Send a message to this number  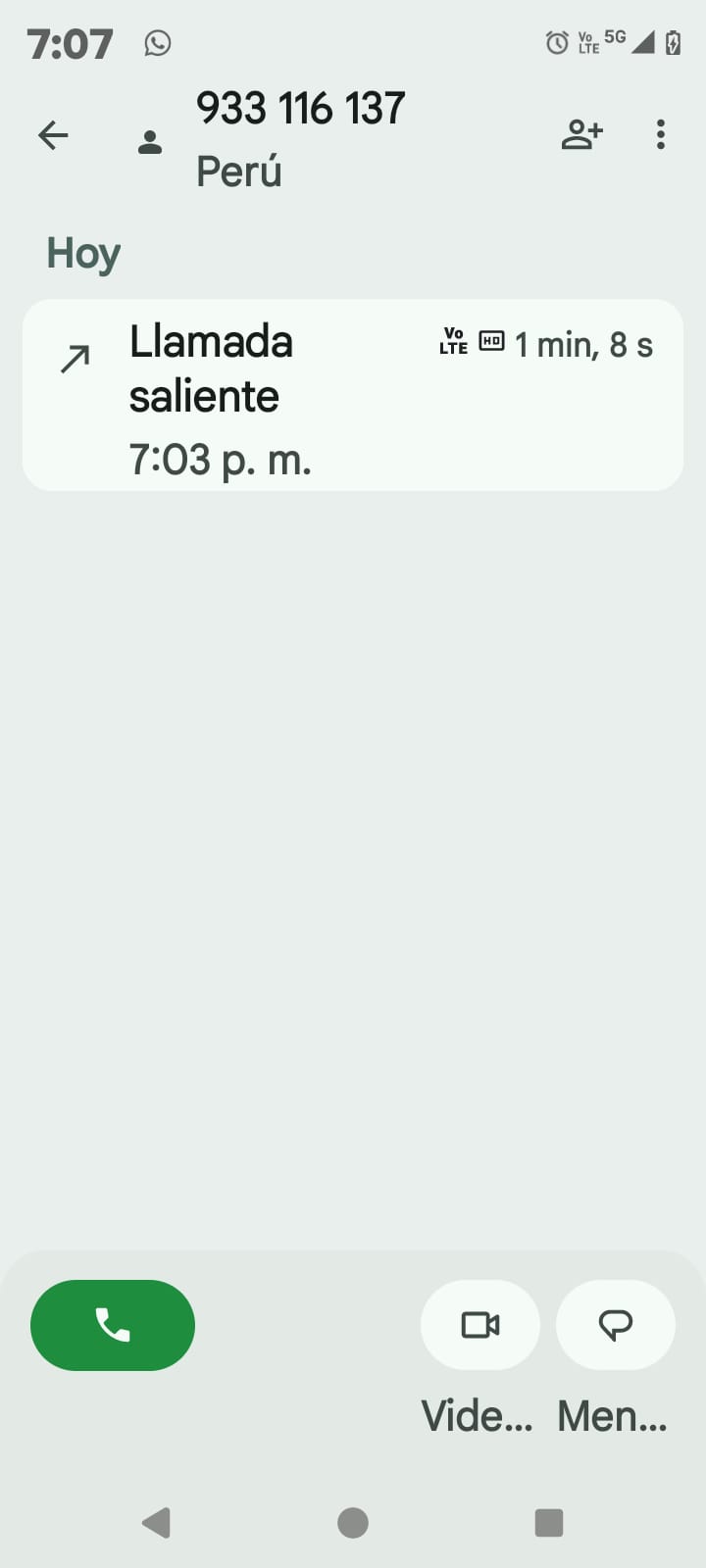tap(615, 1325)
